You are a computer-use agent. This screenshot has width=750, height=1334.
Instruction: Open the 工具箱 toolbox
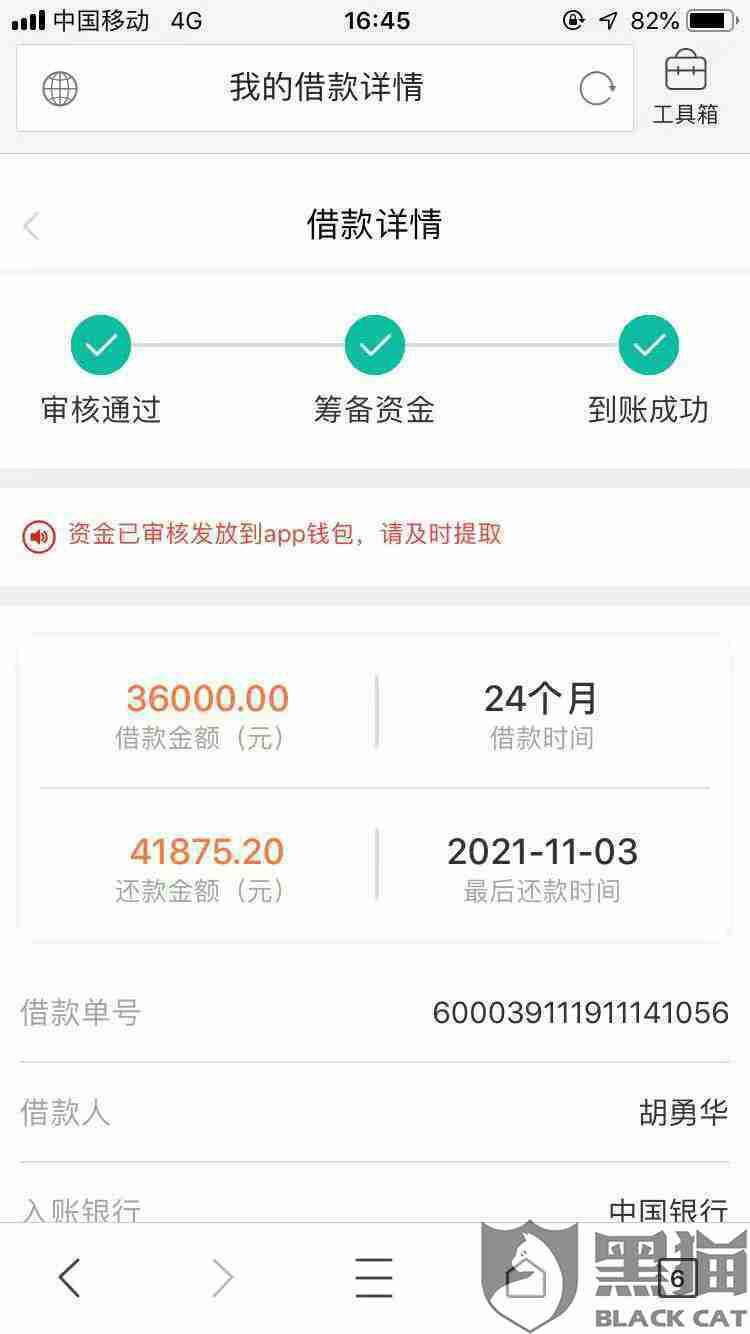[x=686, y=87]
